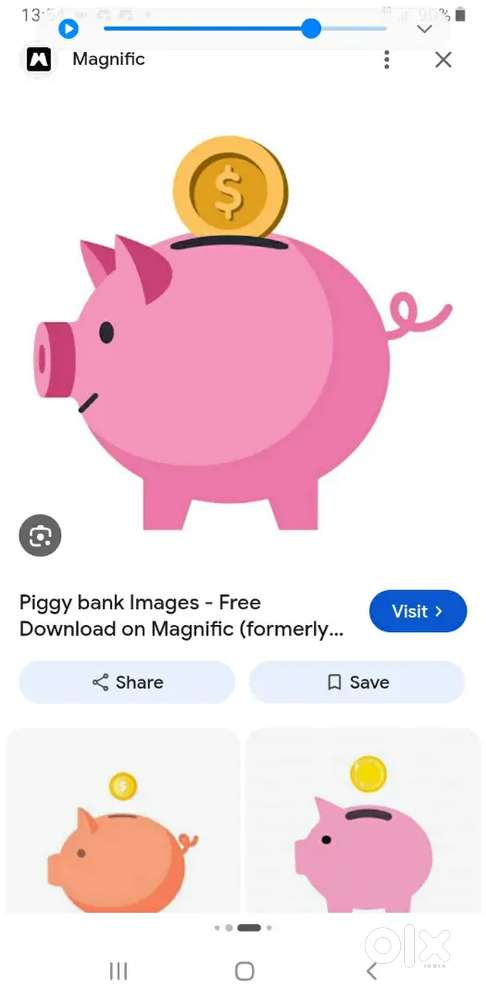
Task: Go to the home screen
Action: pyautogui.click(x=245, y=971)
